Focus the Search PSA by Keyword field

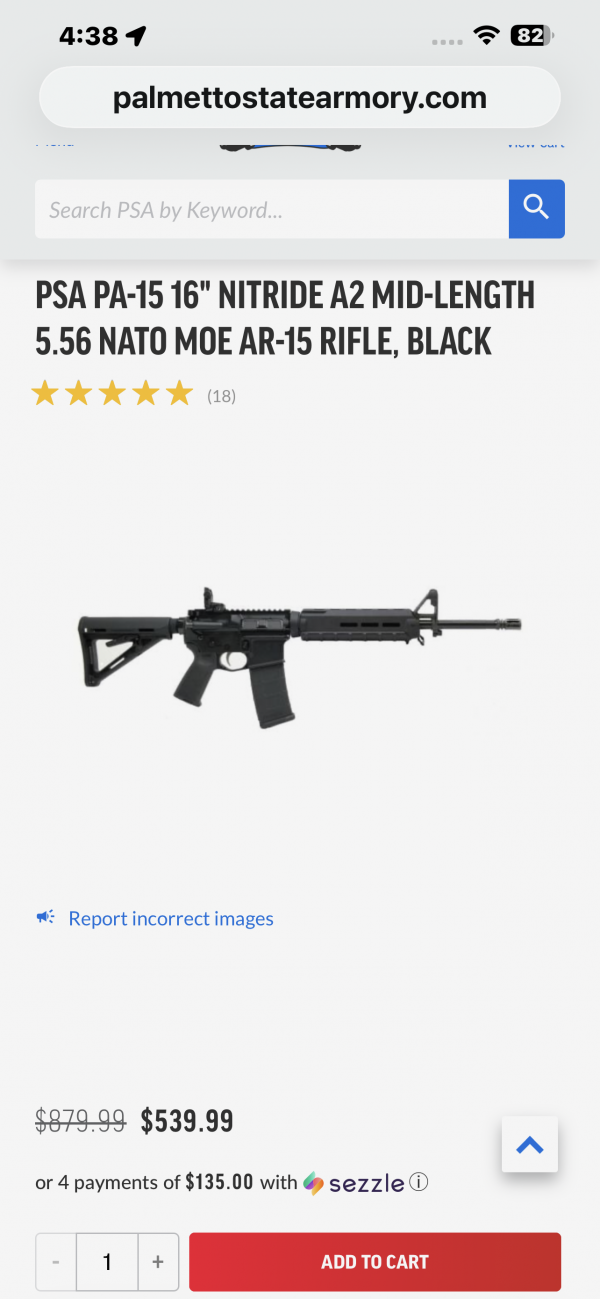pyautogui.click(x=270, y=209)
